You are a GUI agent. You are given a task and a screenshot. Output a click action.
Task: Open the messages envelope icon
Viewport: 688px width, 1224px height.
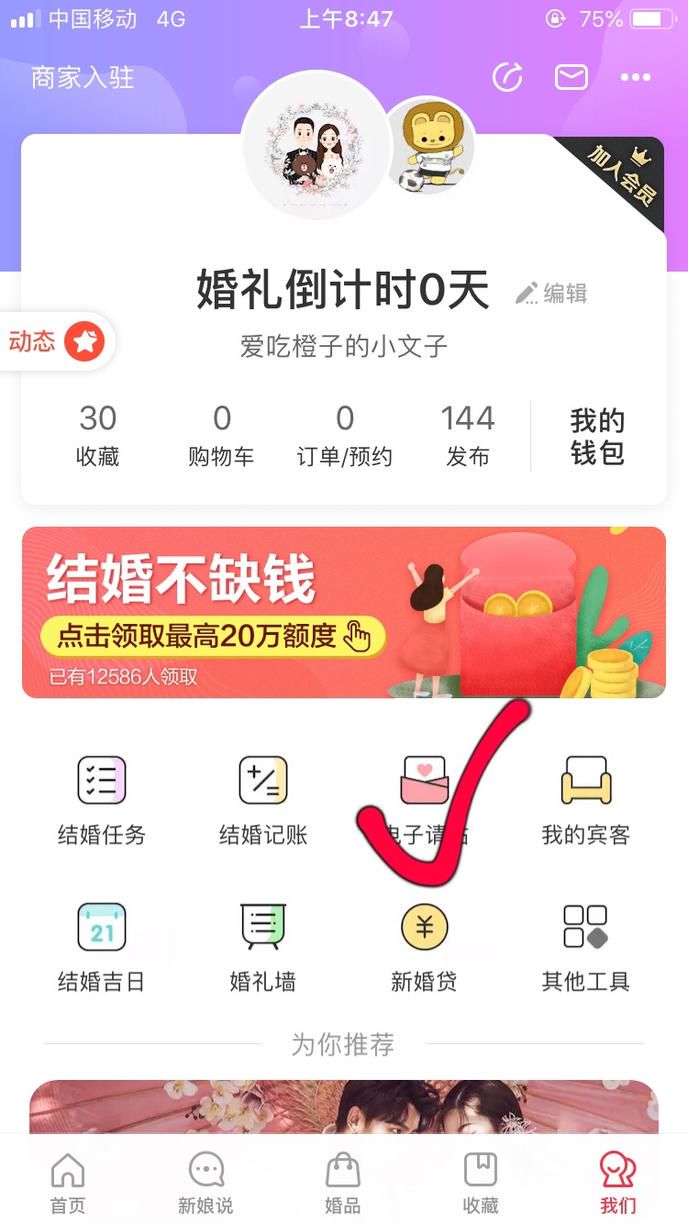pos(571,77)
